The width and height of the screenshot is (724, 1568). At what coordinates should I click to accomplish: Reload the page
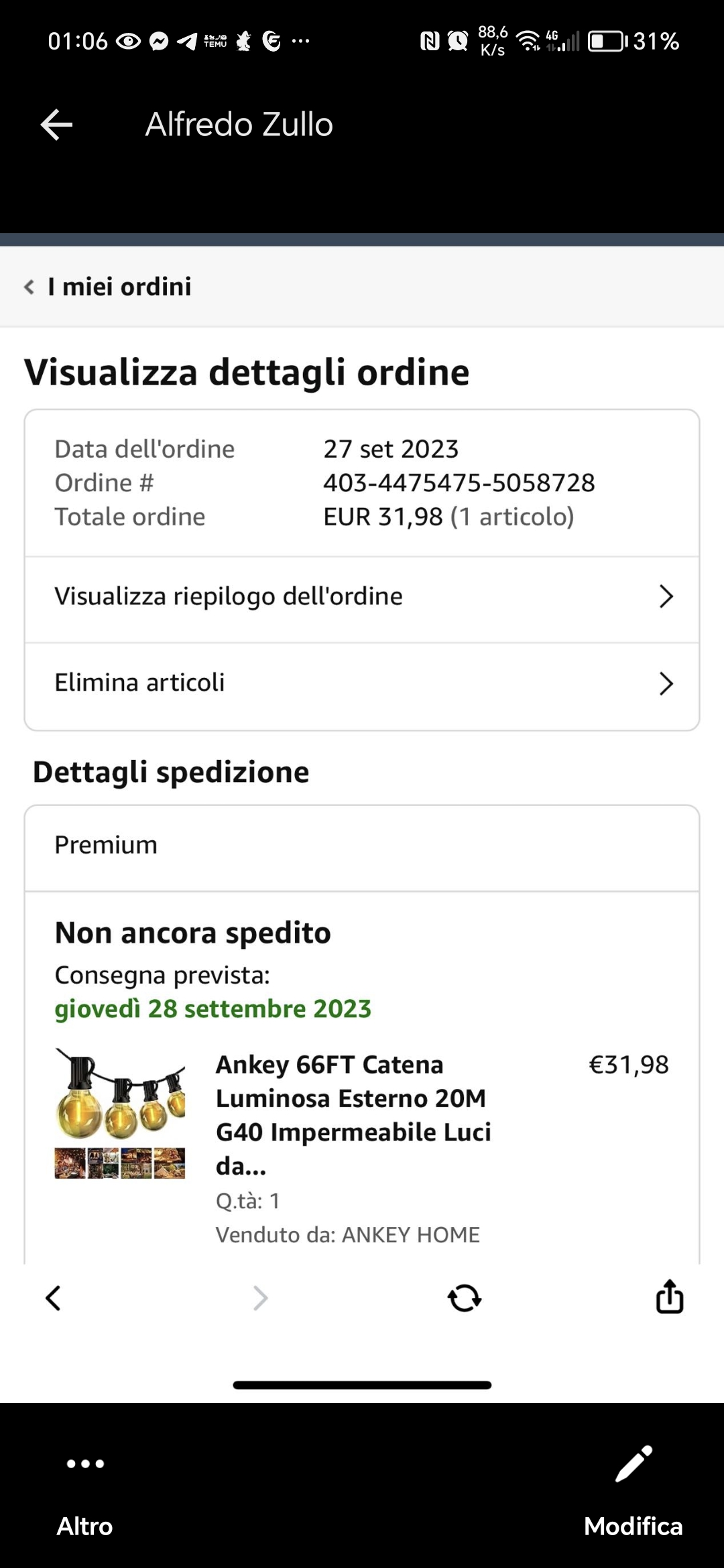point(464,1298)
